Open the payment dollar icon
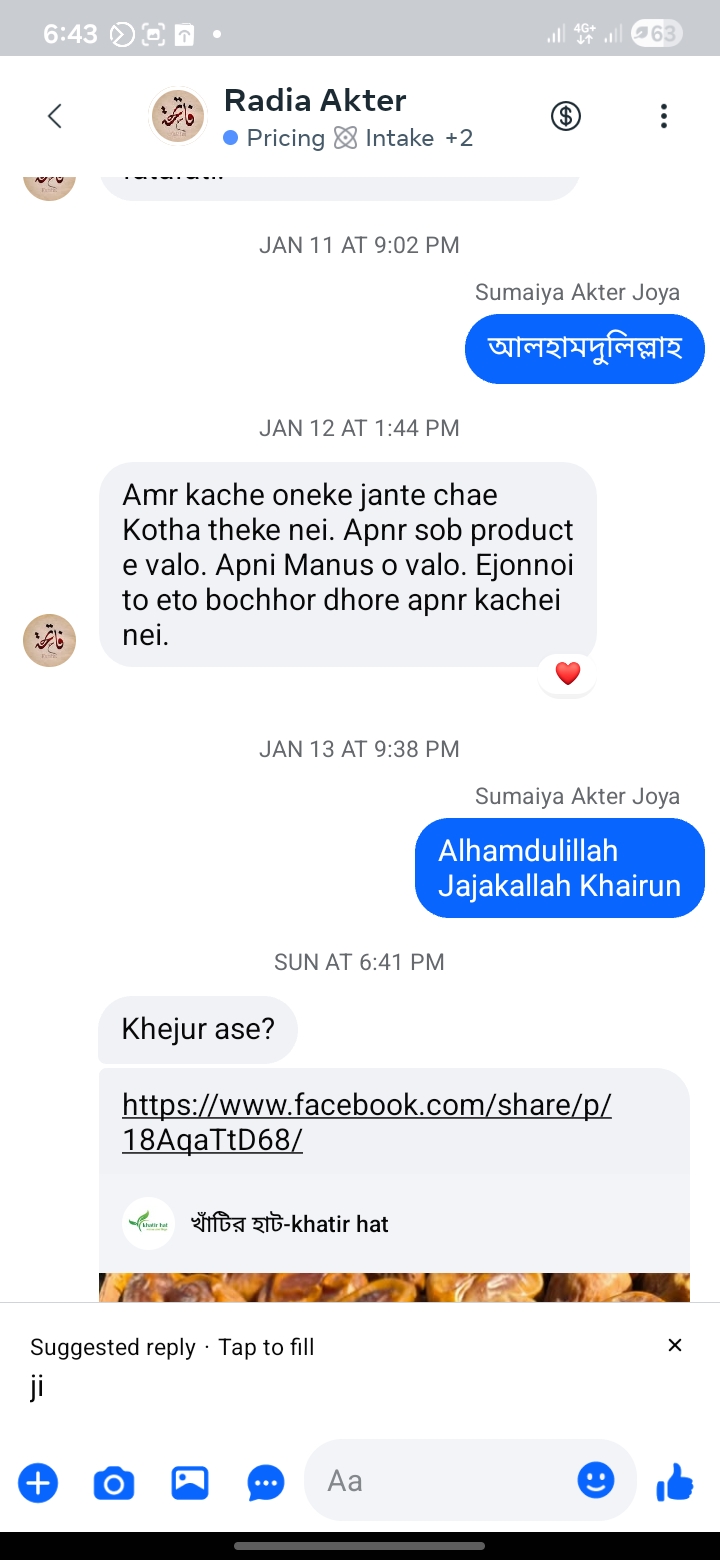The height and width of the screenshot is (1560, 720). click(x=566, y=116)
